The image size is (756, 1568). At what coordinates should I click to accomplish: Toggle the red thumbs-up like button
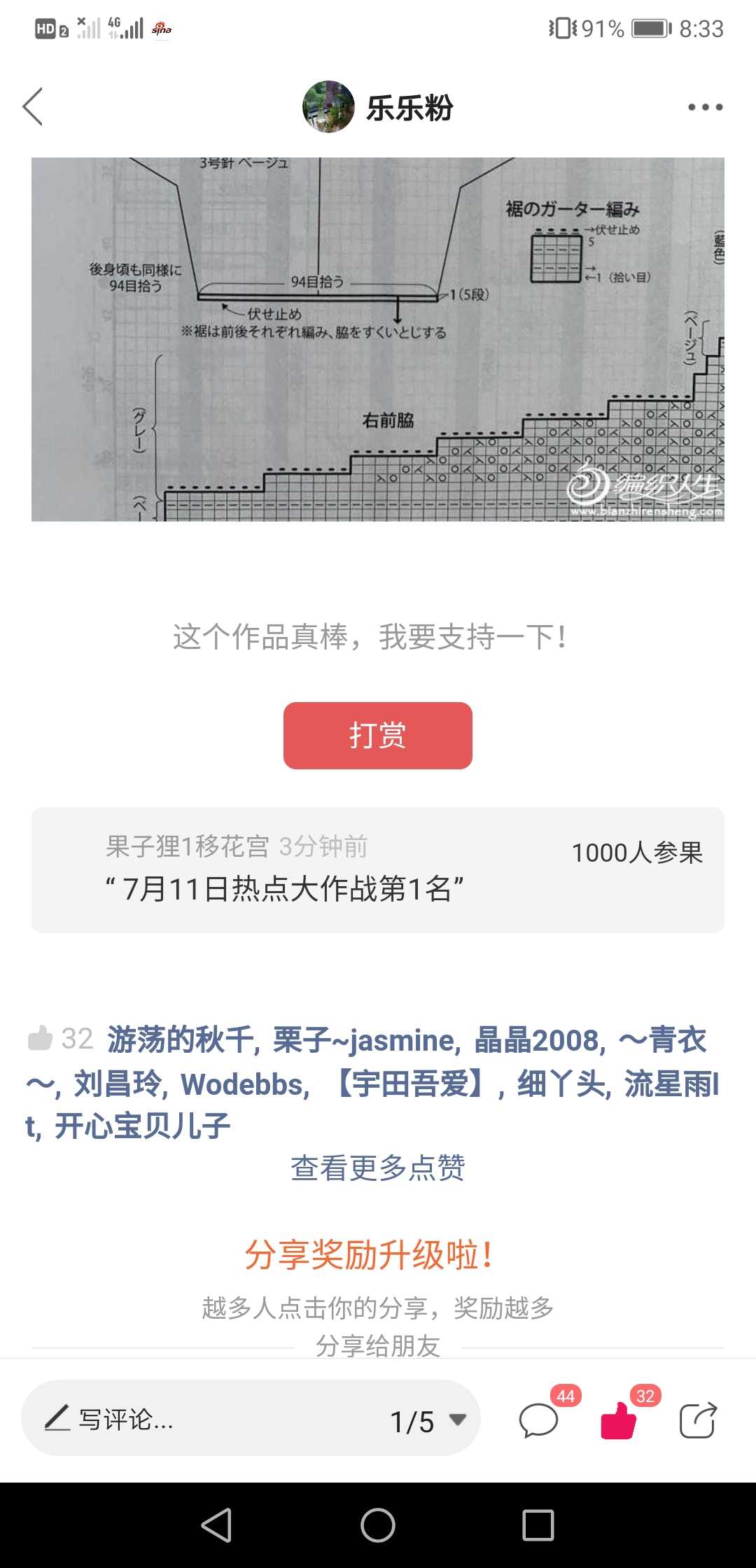(x=619, y=1421)
